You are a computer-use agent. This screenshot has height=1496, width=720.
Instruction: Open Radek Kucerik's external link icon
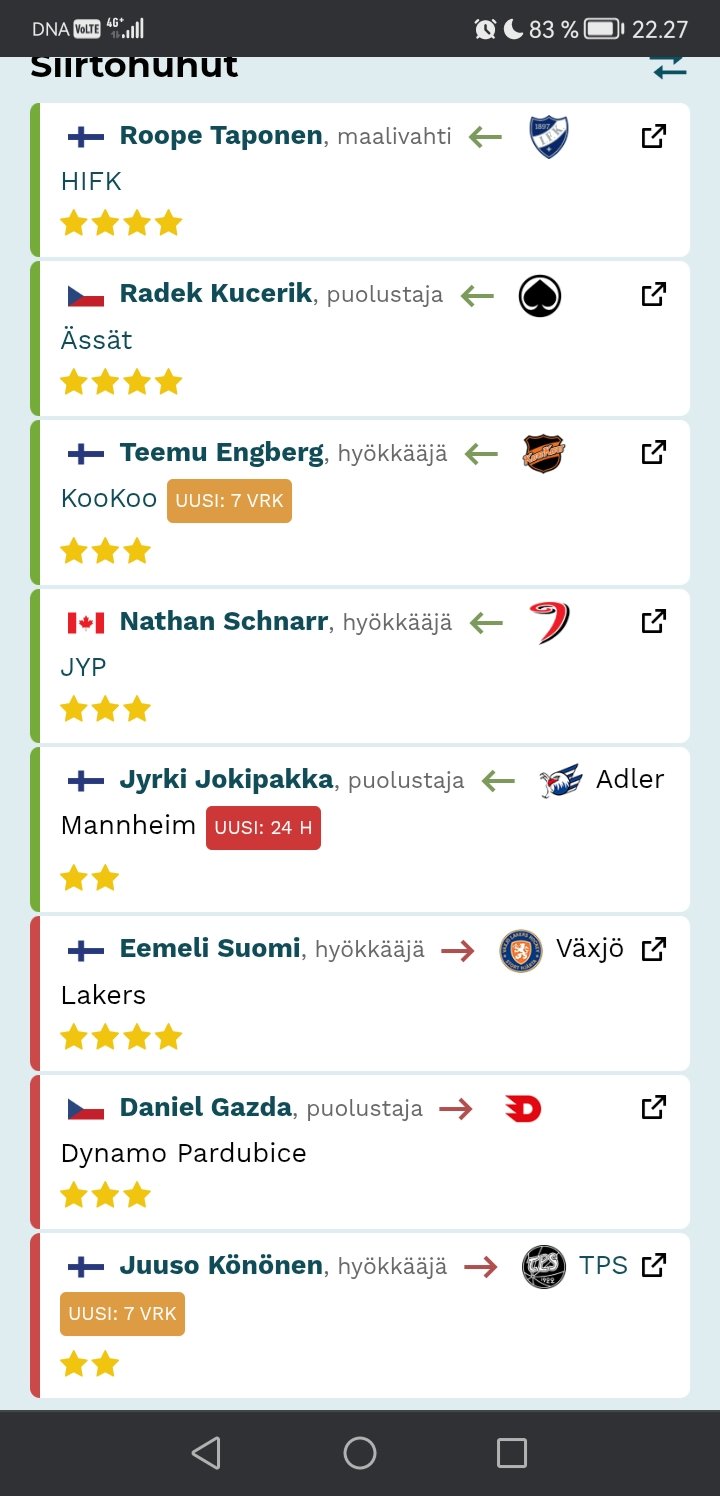(x=653, y=294)
